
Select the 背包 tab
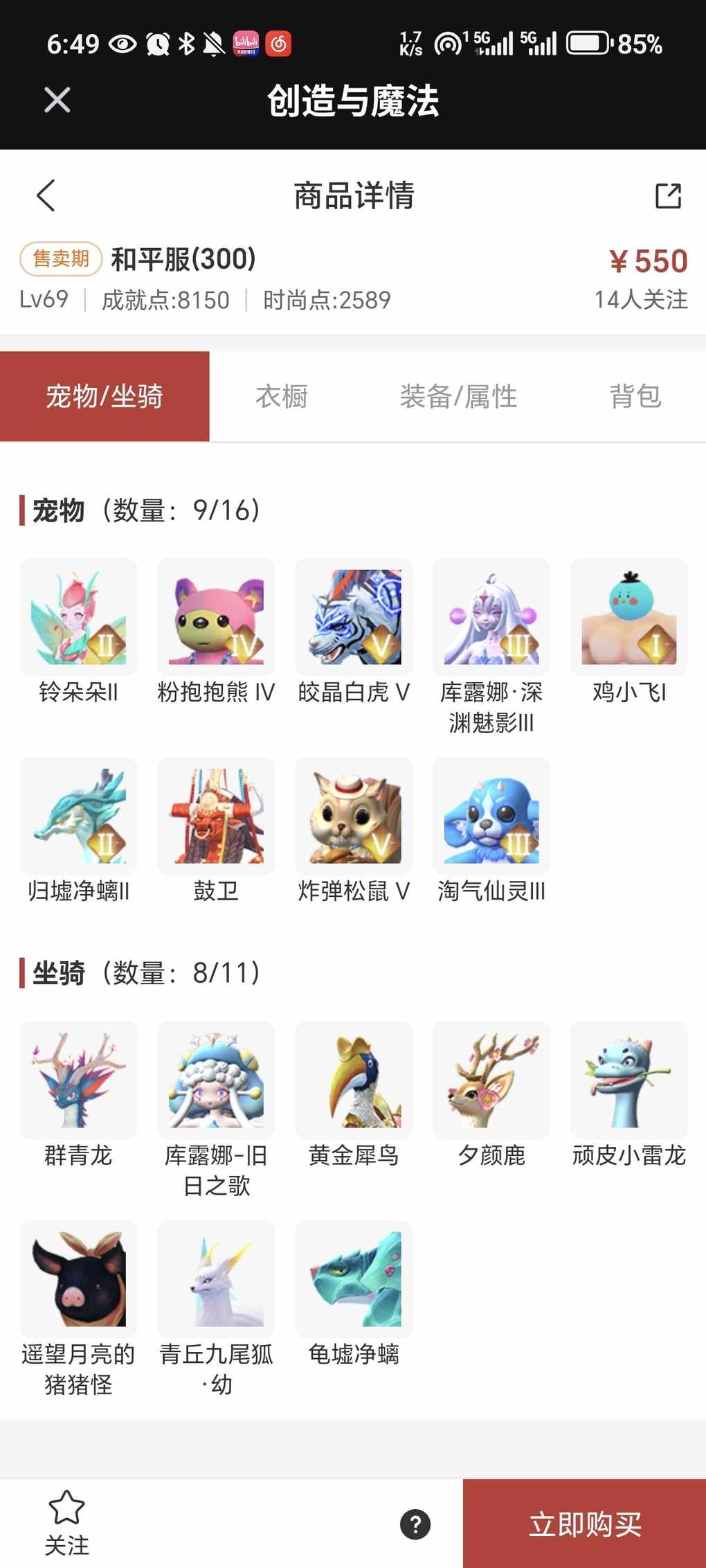pyautogui.click(x=635, y=396)
